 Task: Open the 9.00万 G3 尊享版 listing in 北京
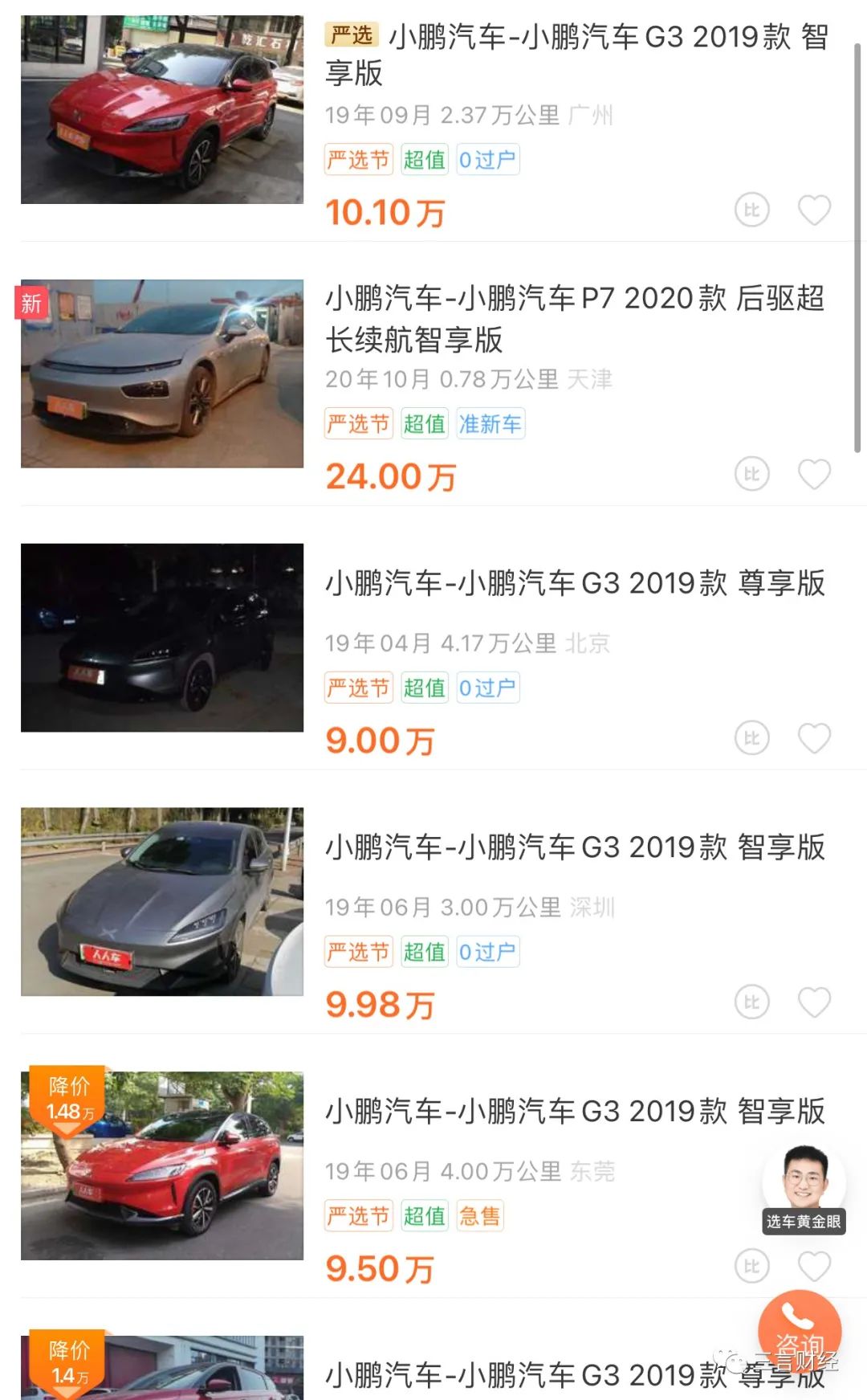click(575, 584)
